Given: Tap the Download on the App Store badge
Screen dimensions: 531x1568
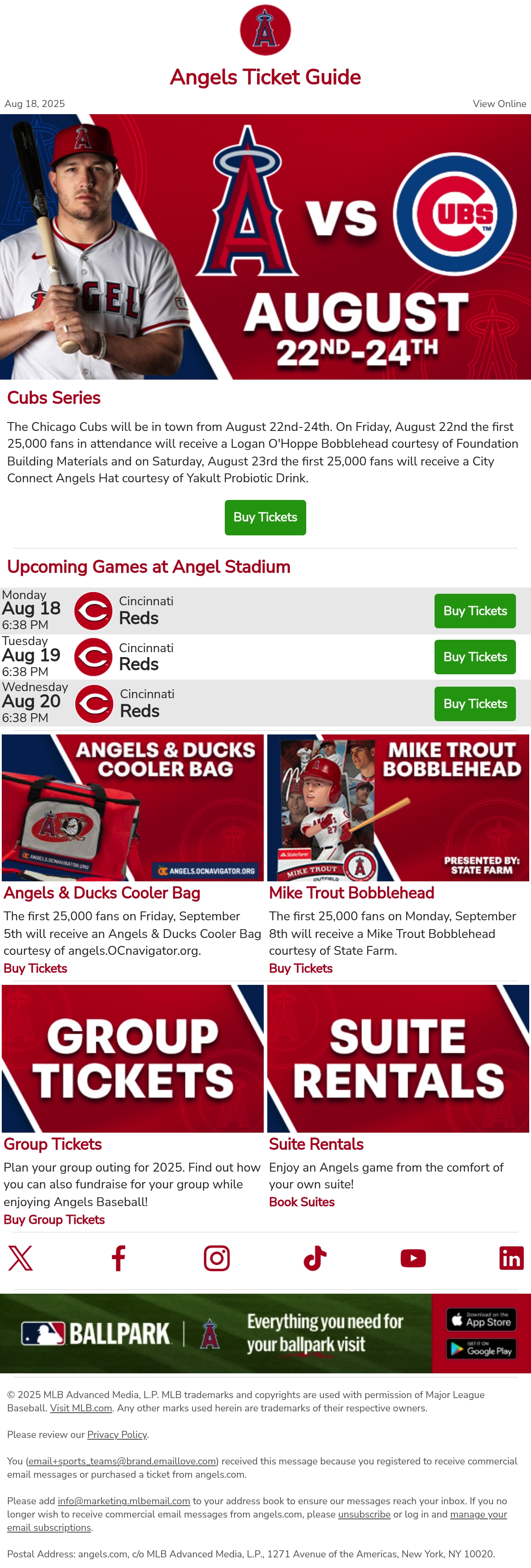Looking at the screenshot, I should 482,1319.
